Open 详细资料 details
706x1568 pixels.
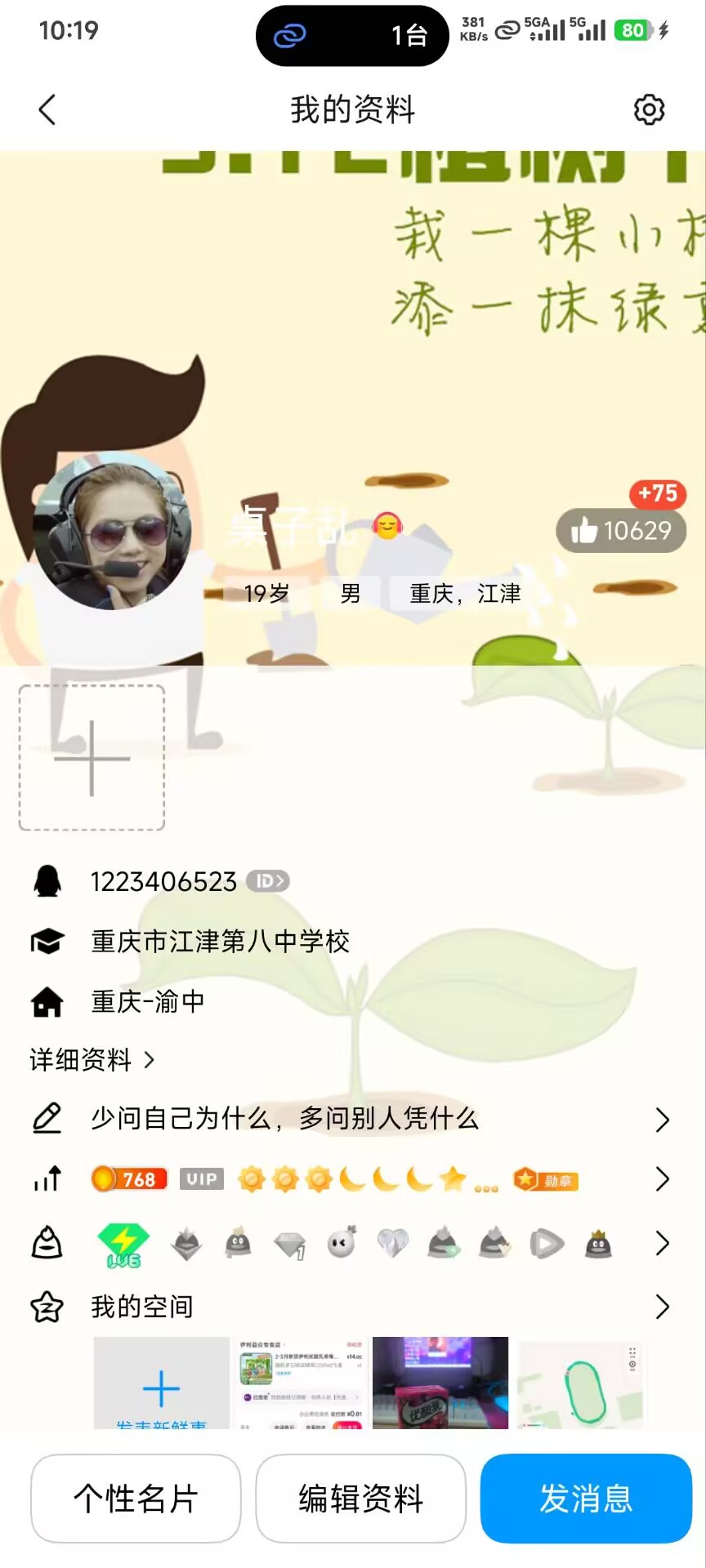pos(92,1060)
